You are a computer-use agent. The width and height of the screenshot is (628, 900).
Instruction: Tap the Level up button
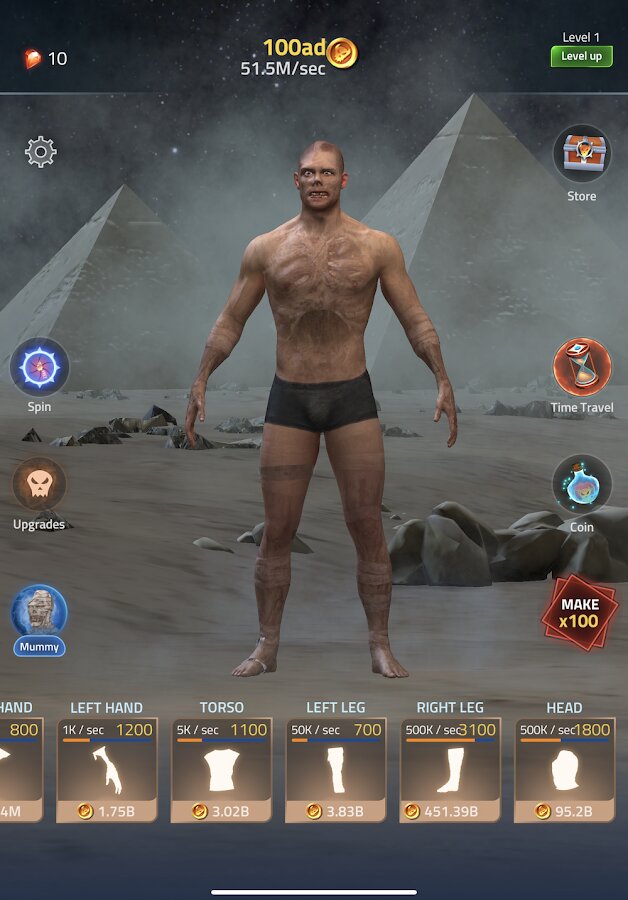[581, 56]
